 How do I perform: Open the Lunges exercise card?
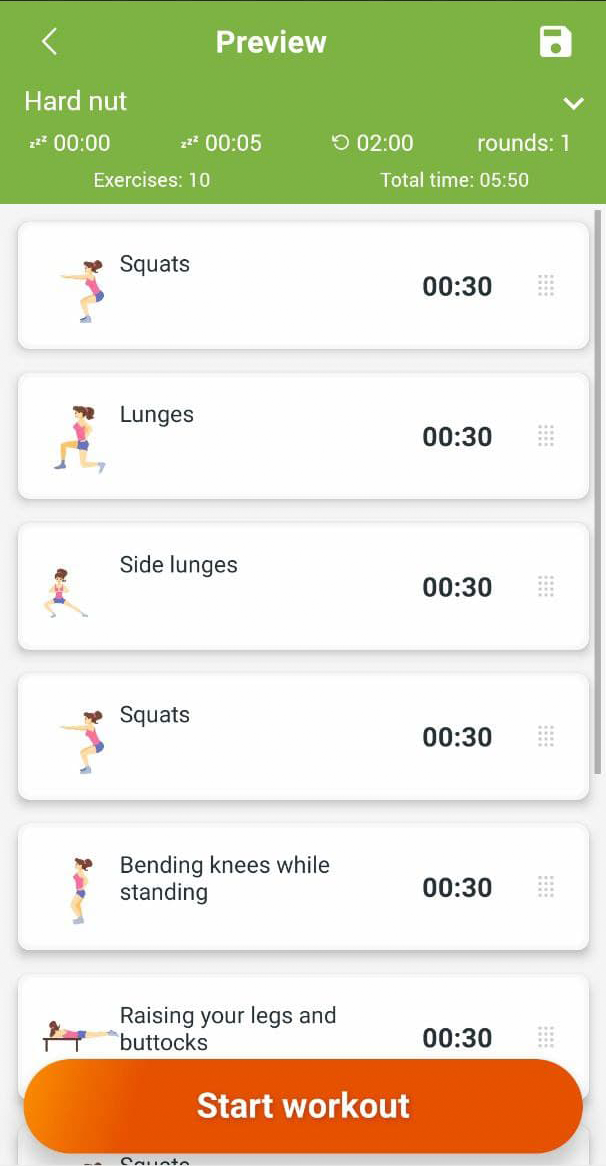coord(303,436)
